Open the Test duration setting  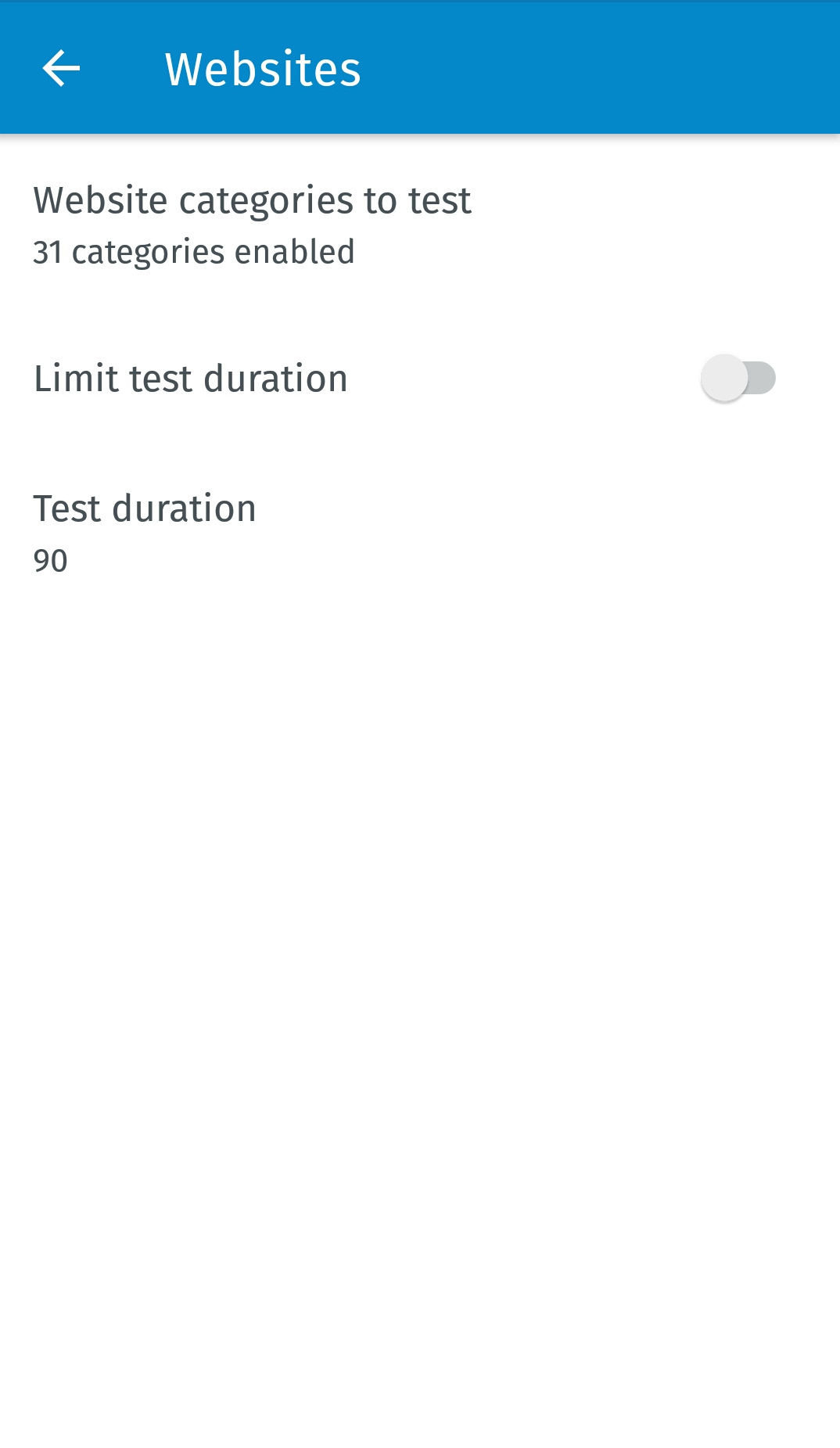click(145, 533)
